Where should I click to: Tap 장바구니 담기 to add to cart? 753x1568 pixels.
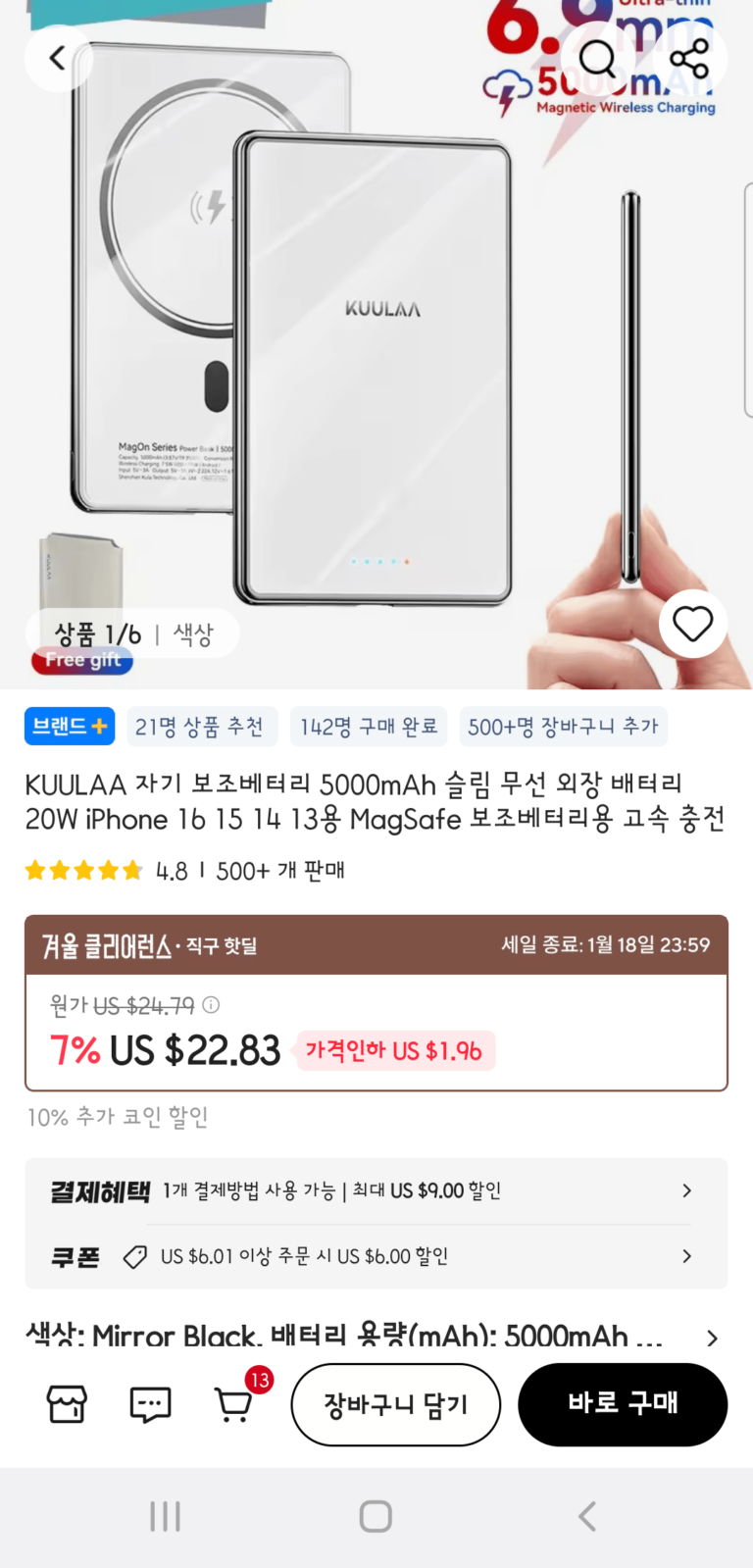[396, 1404]
